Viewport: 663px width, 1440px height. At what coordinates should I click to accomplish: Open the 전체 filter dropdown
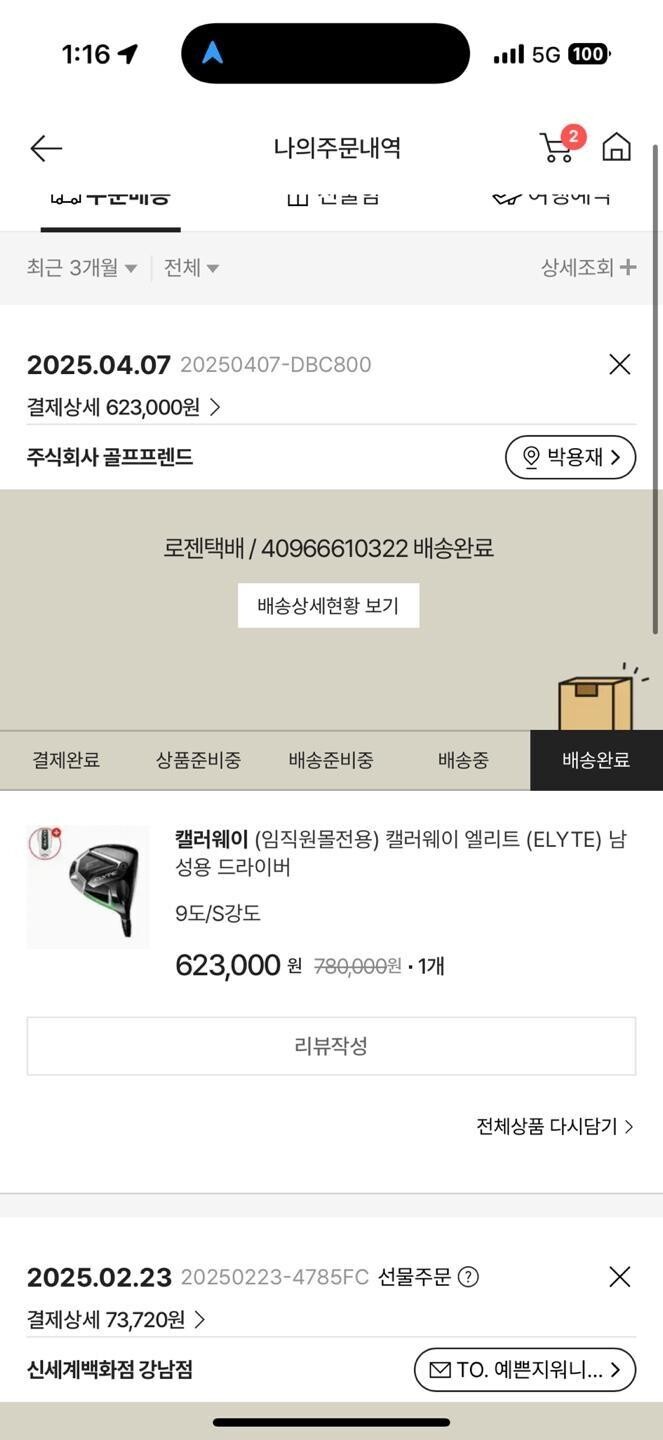click(x=191, y=268)
